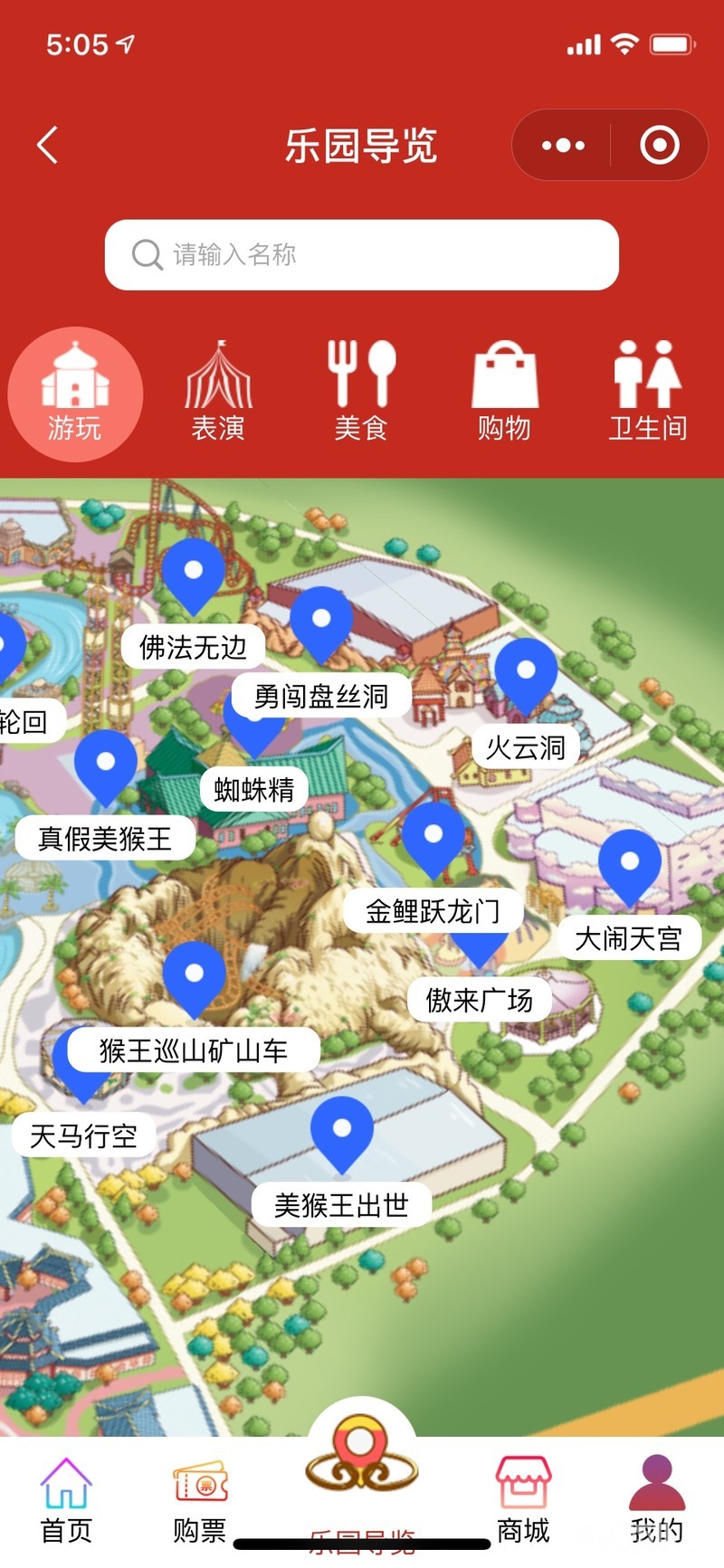Image resolution: width=724 pixels, height=1568 pixels.
Task: Open the 金鲤跃龙门 map pin
Action: click(433, 837)
